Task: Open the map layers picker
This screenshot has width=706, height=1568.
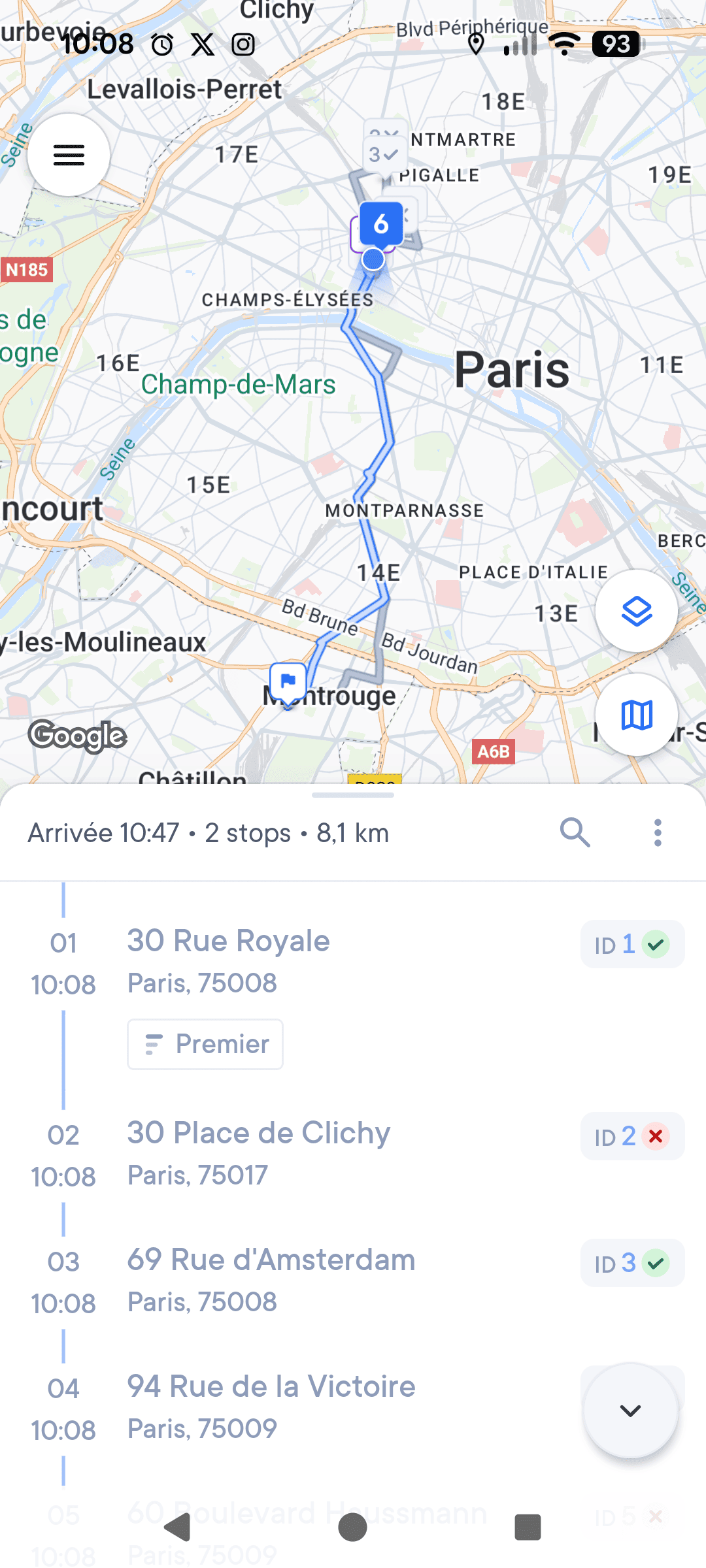Action: (636, 609)
